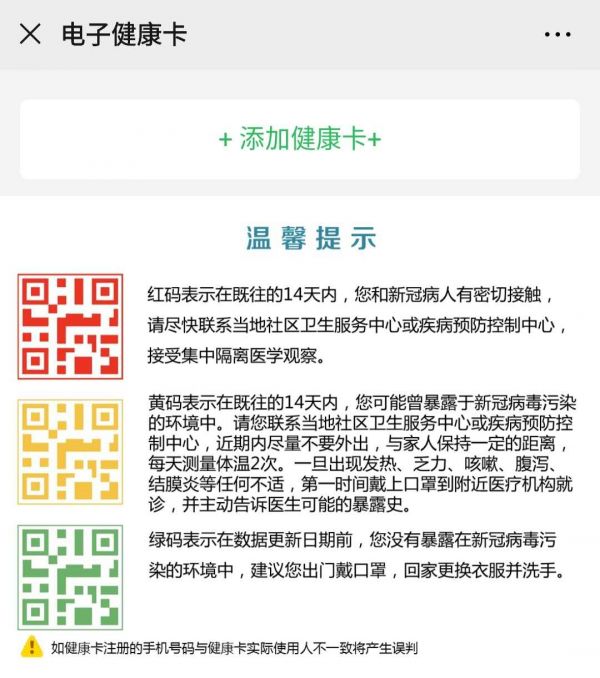Open the three-dot overflow menu
600x678 pixels.
557,34
